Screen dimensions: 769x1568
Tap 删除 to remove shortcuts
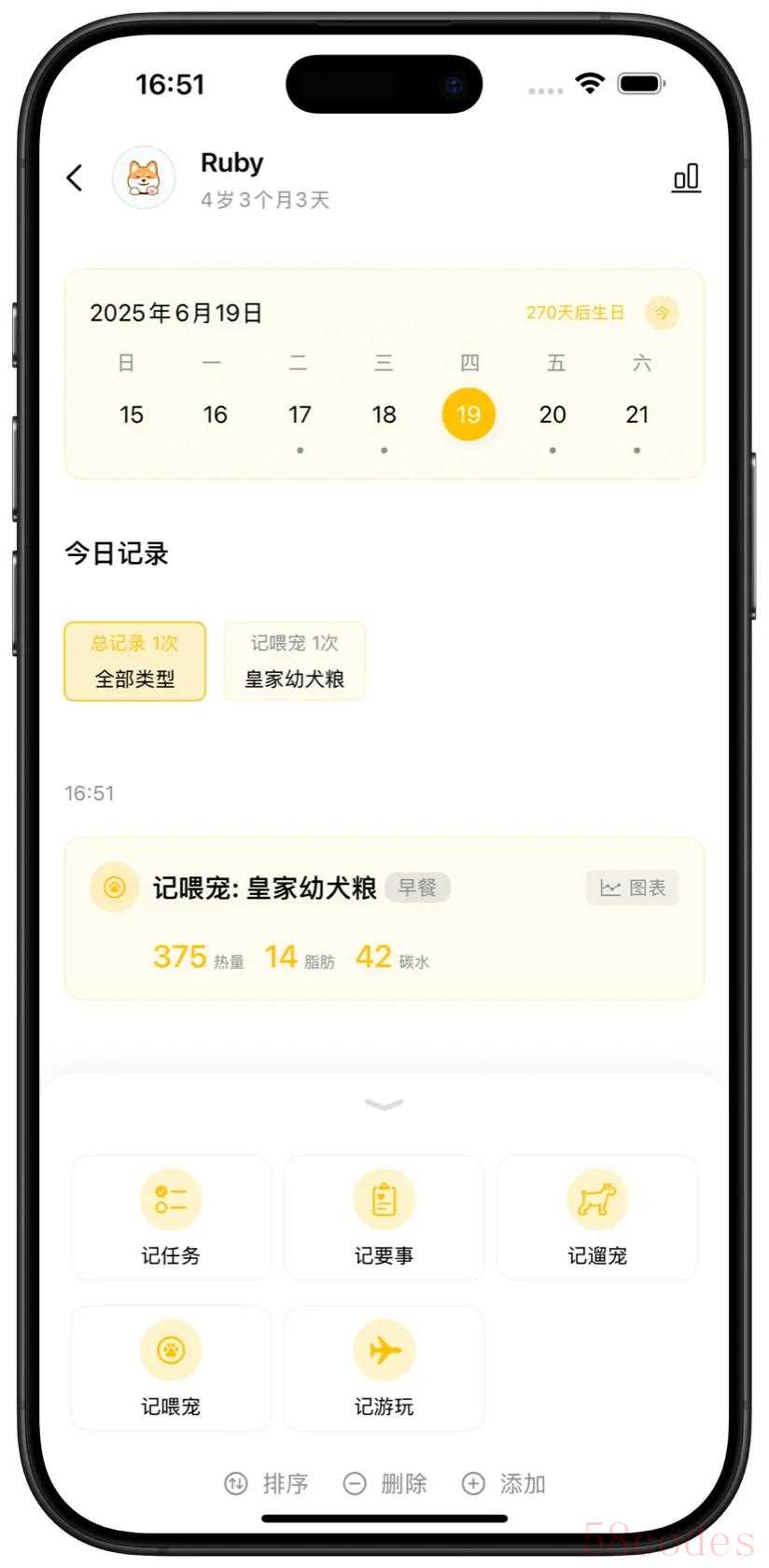tap(385, 1483)
